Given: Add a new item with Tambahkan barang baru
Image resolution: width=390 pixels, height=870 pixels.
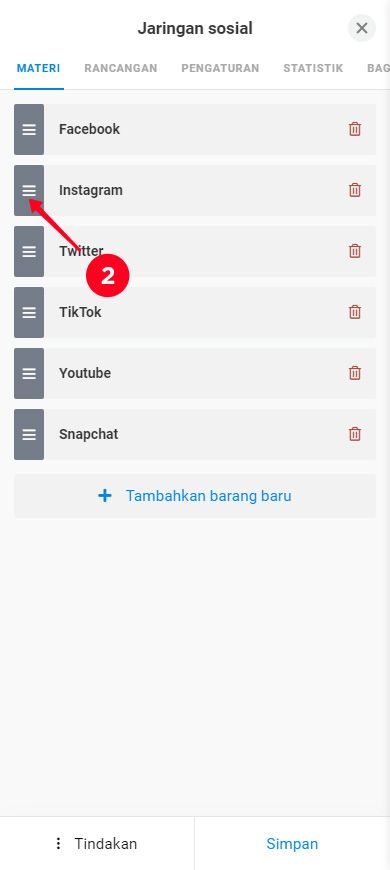Looking at the screenshot, I should click(195, 496).
